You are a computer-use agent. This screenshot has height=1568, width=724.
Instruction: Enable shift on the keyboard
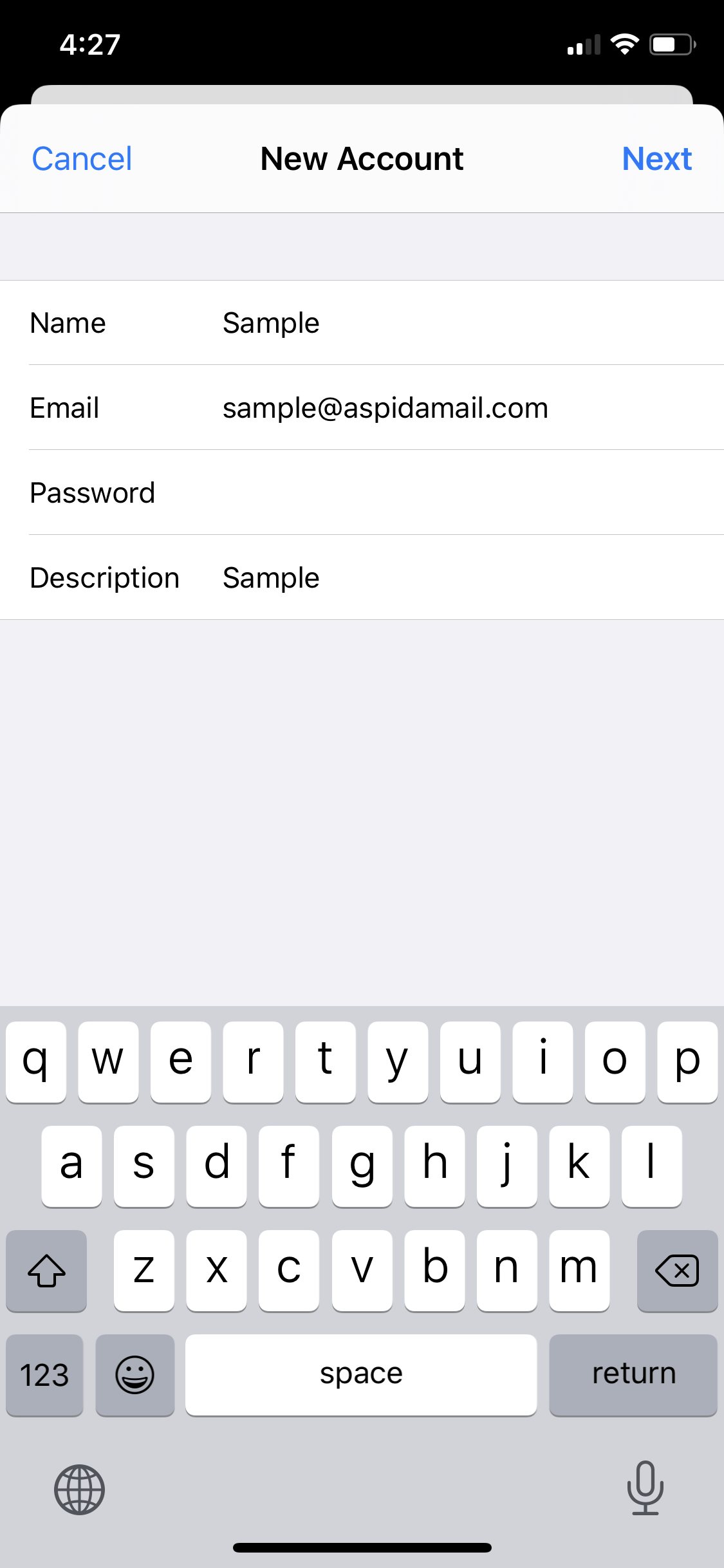[46, 1271]
